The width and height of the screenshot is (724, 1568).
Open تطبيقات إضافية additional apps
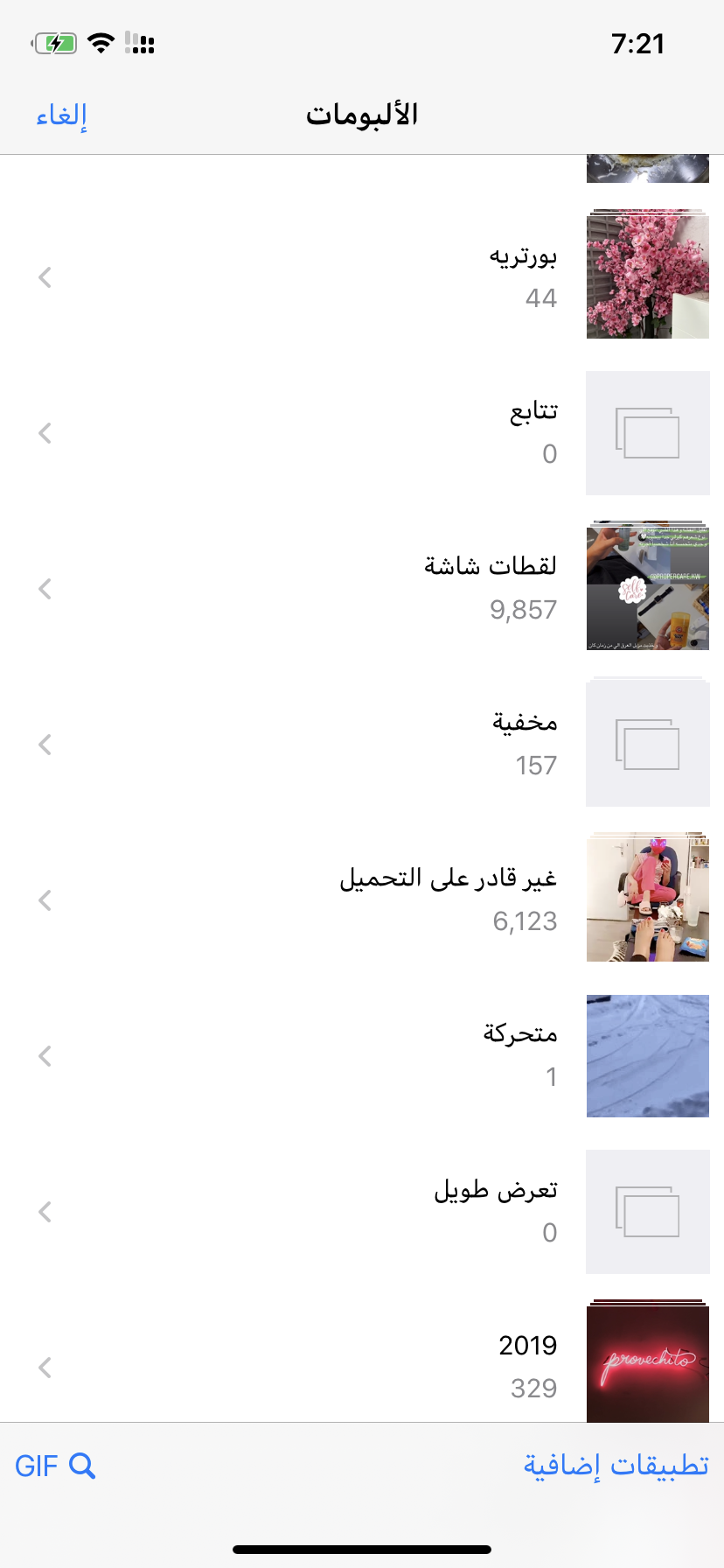click(x=616, y=1466)
